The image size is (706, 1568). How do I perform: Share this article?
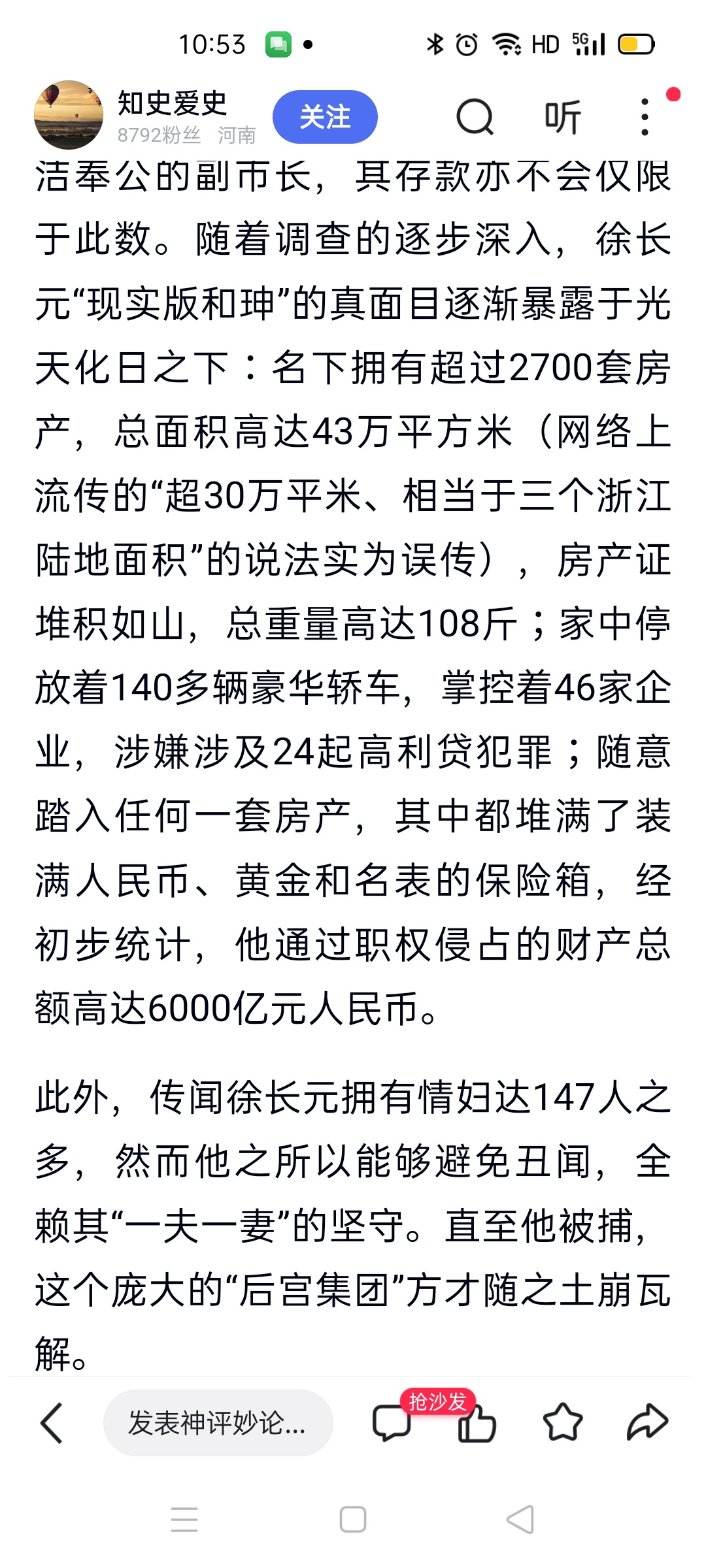click(647, 1423)
